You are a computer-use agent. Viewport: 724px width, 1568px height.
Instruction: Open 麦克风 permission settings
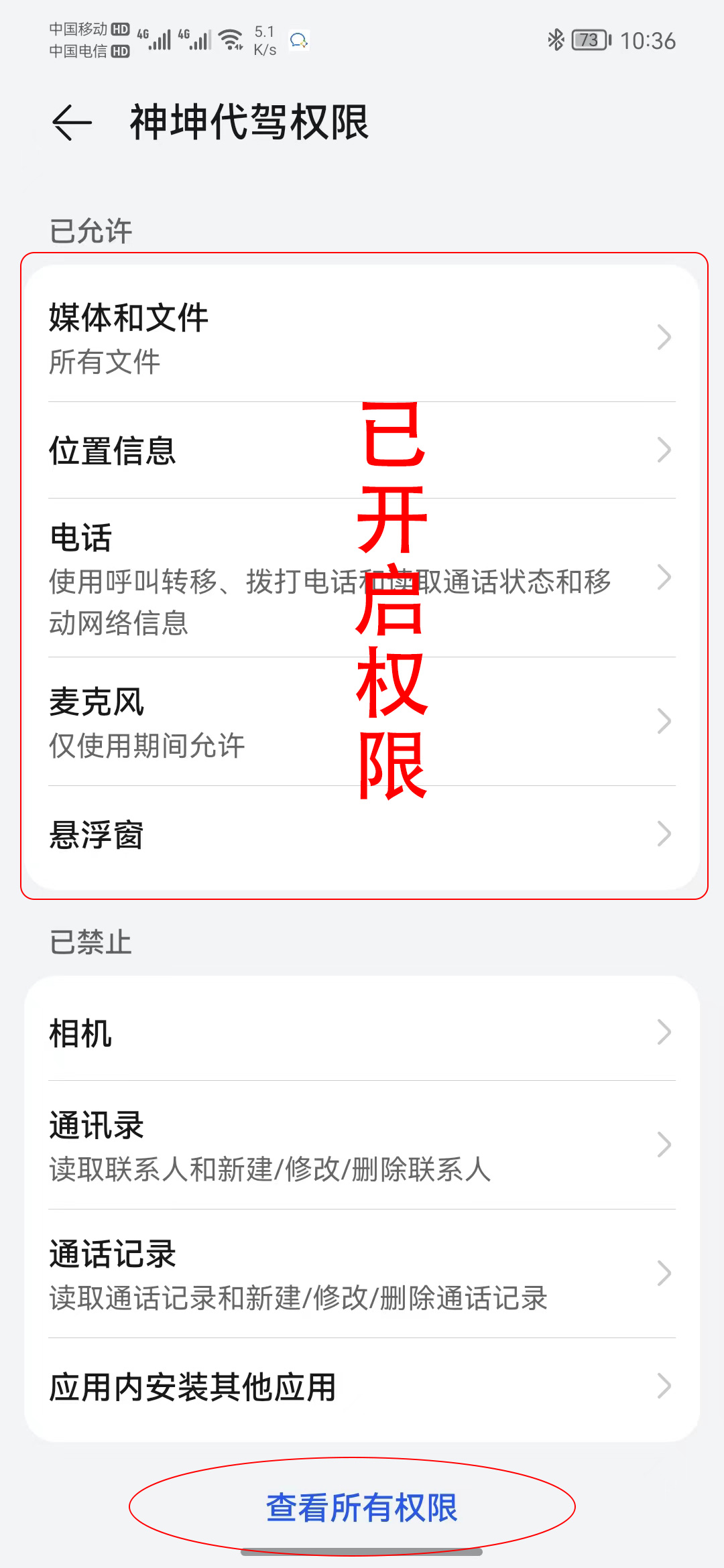(362, 722)
